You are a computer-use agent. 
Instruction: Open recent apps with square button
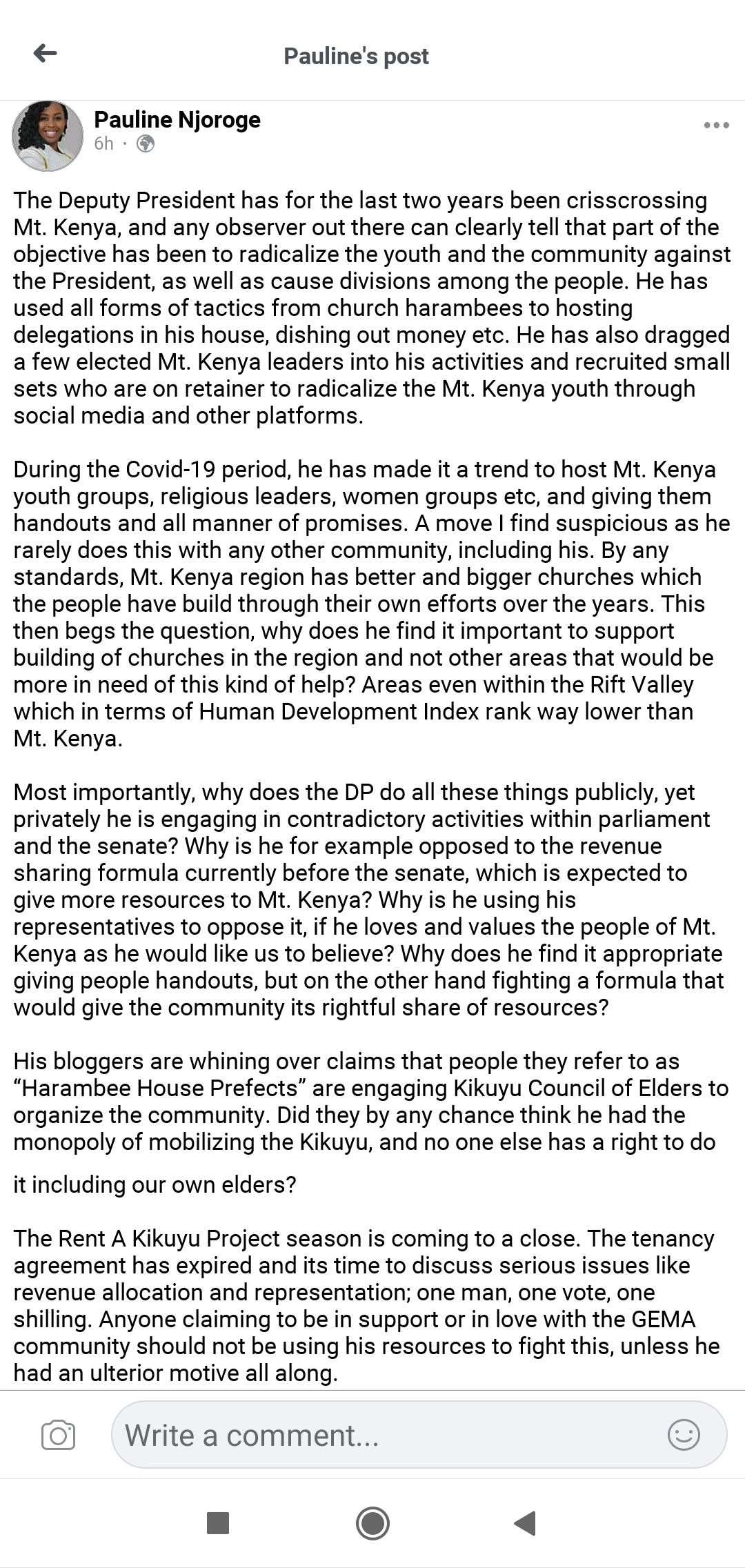[218, 1523]
